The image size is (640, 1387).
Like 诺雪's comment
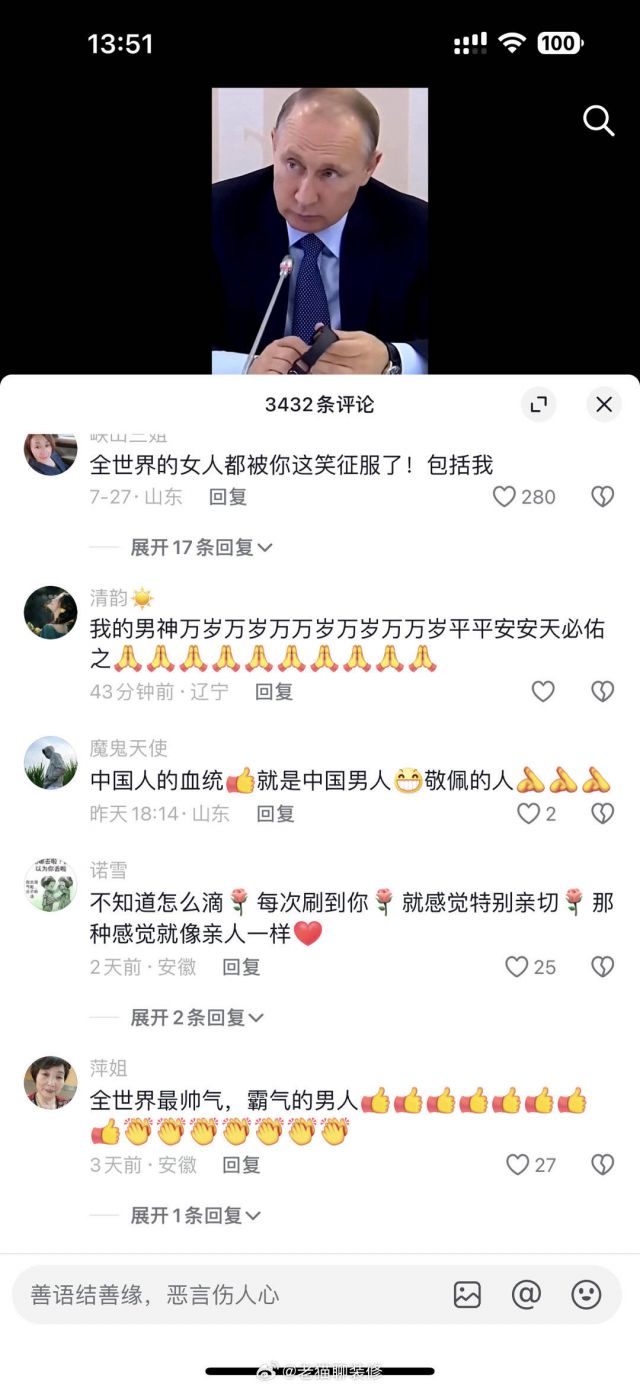tap(517, 967)
